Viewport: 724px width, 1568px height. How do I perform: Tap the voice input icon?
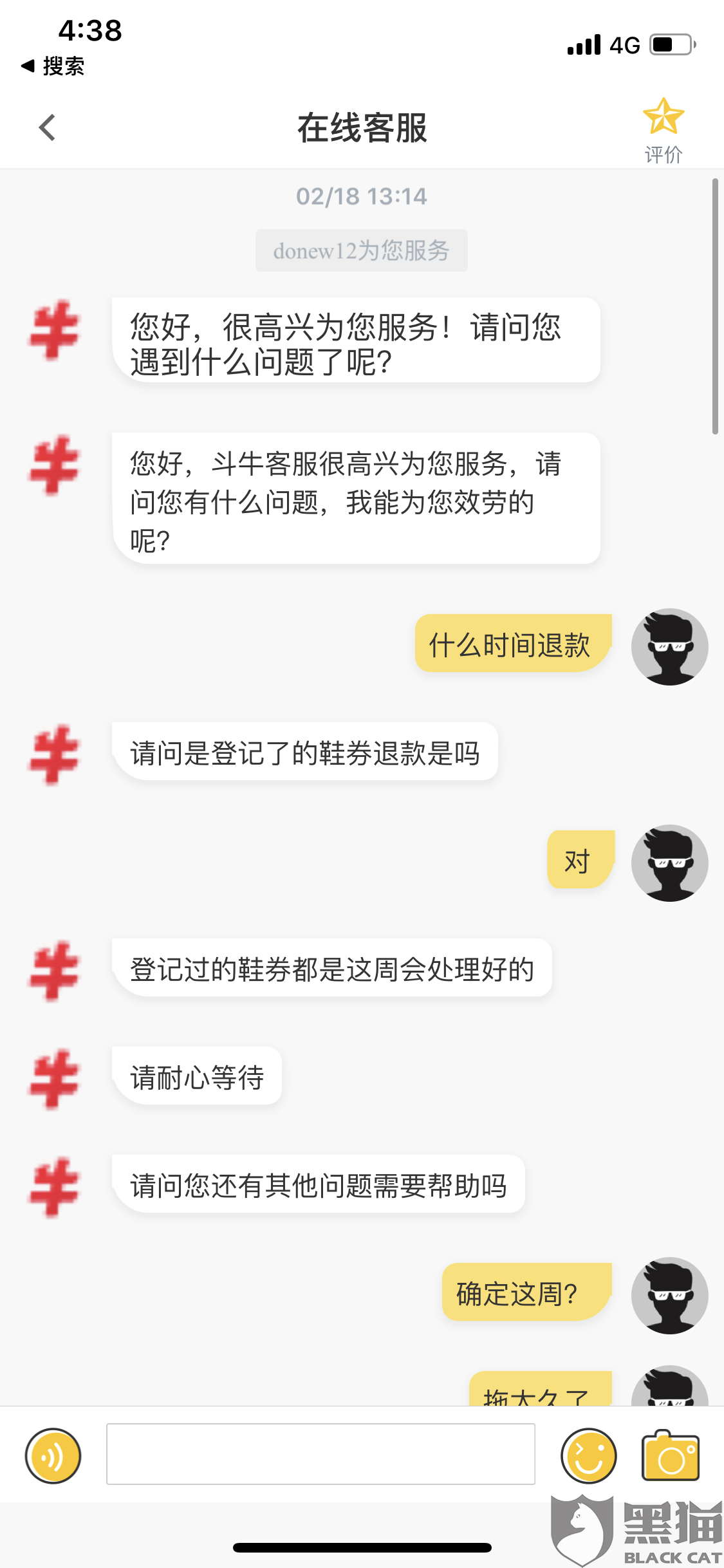(53, 1455)
